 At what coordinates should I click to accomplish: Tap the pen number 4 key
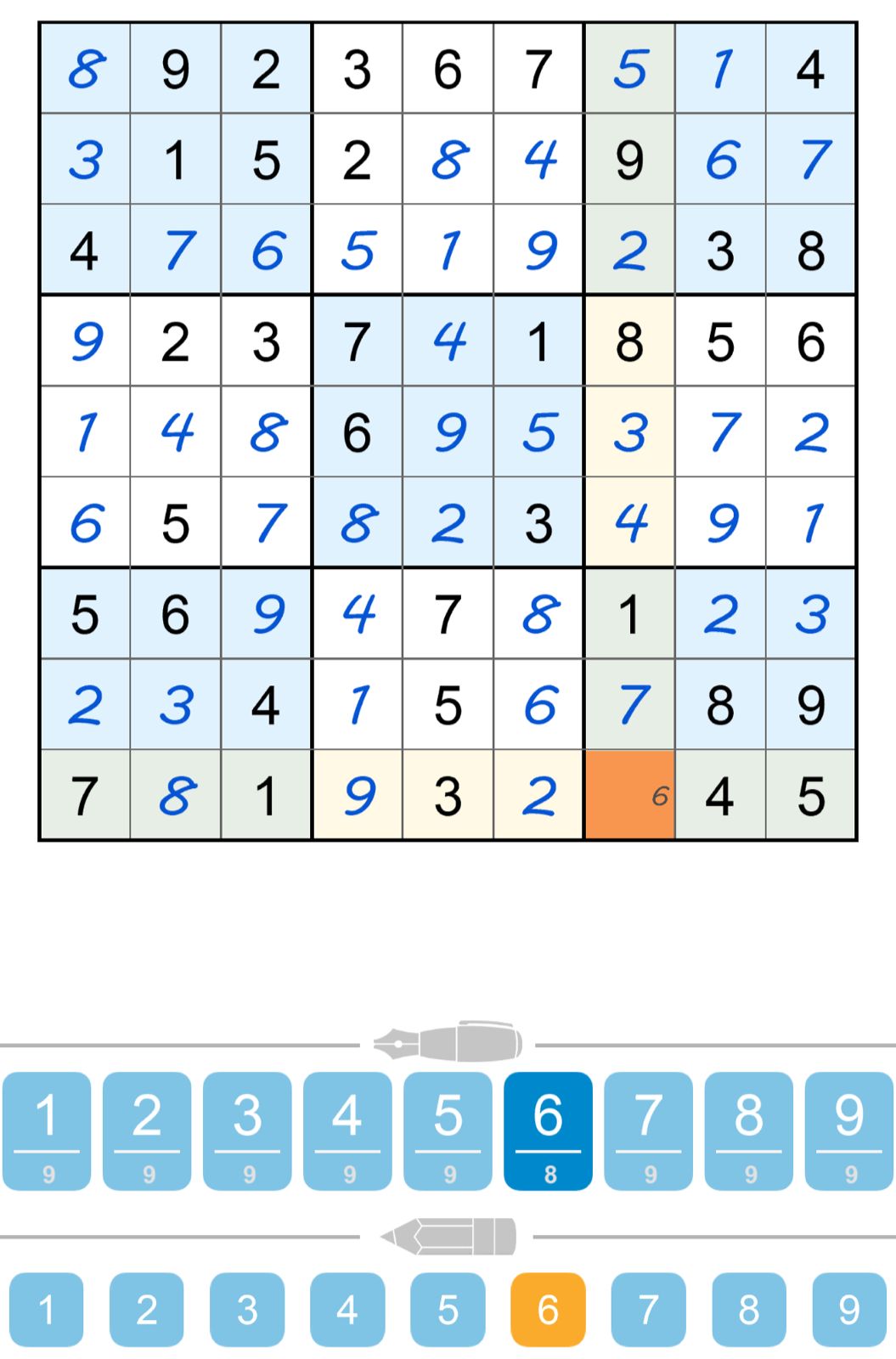click(x=347, y=1131)
